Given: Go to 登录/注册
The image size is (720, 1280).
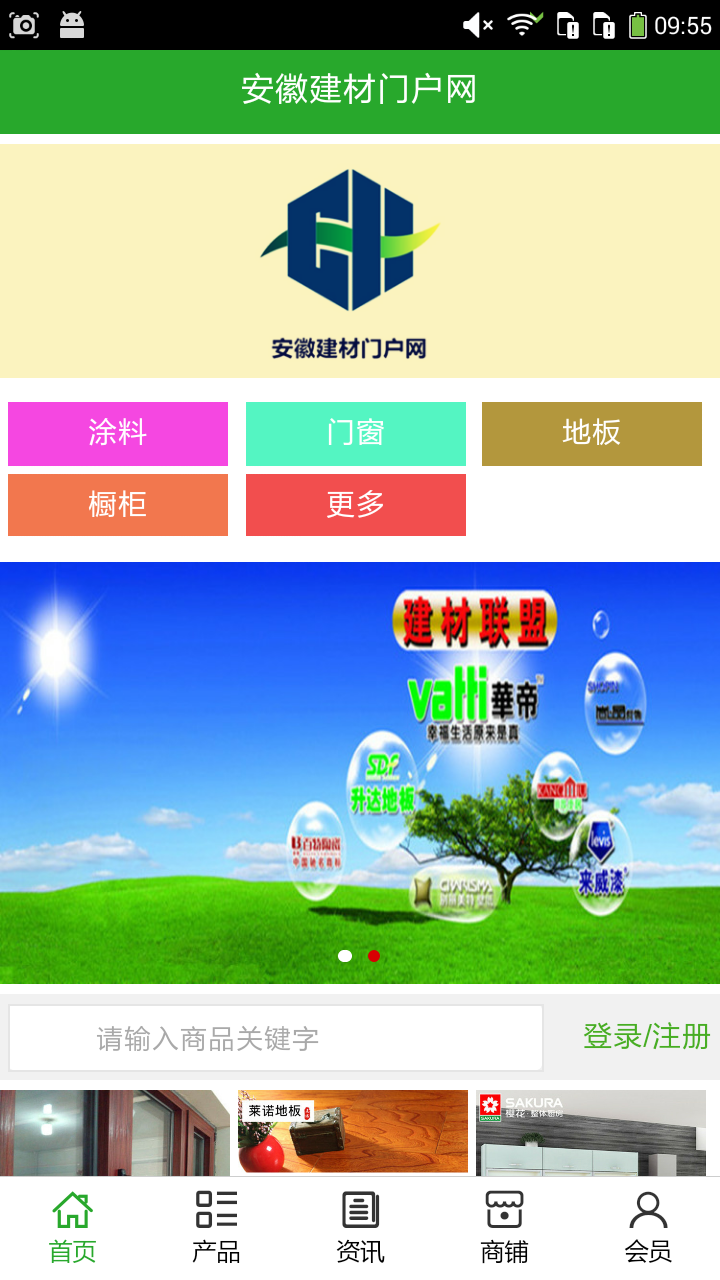Looking at the screenshot, I should point(646,1037).
